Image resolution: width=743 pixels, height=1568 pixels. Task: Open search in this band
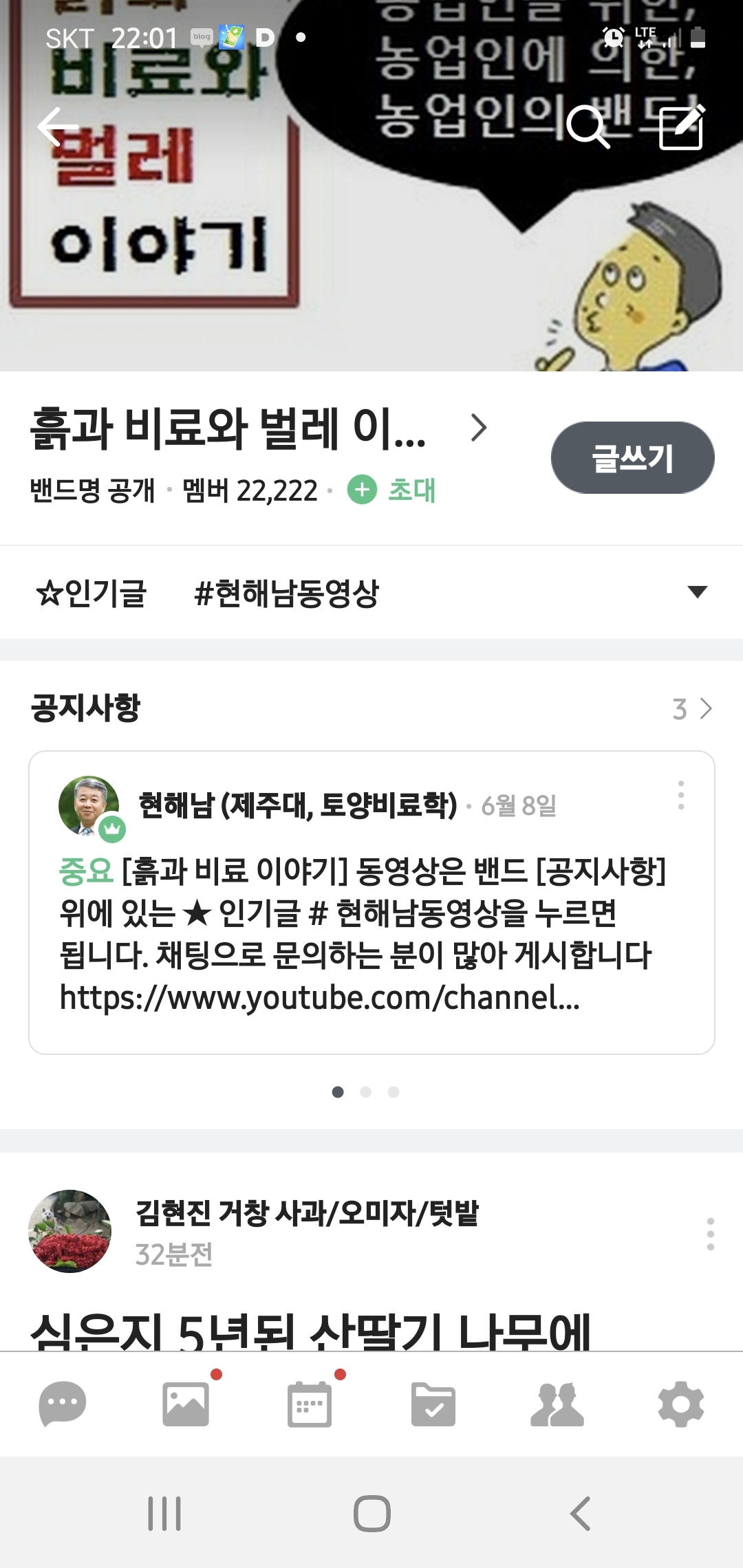588,127
